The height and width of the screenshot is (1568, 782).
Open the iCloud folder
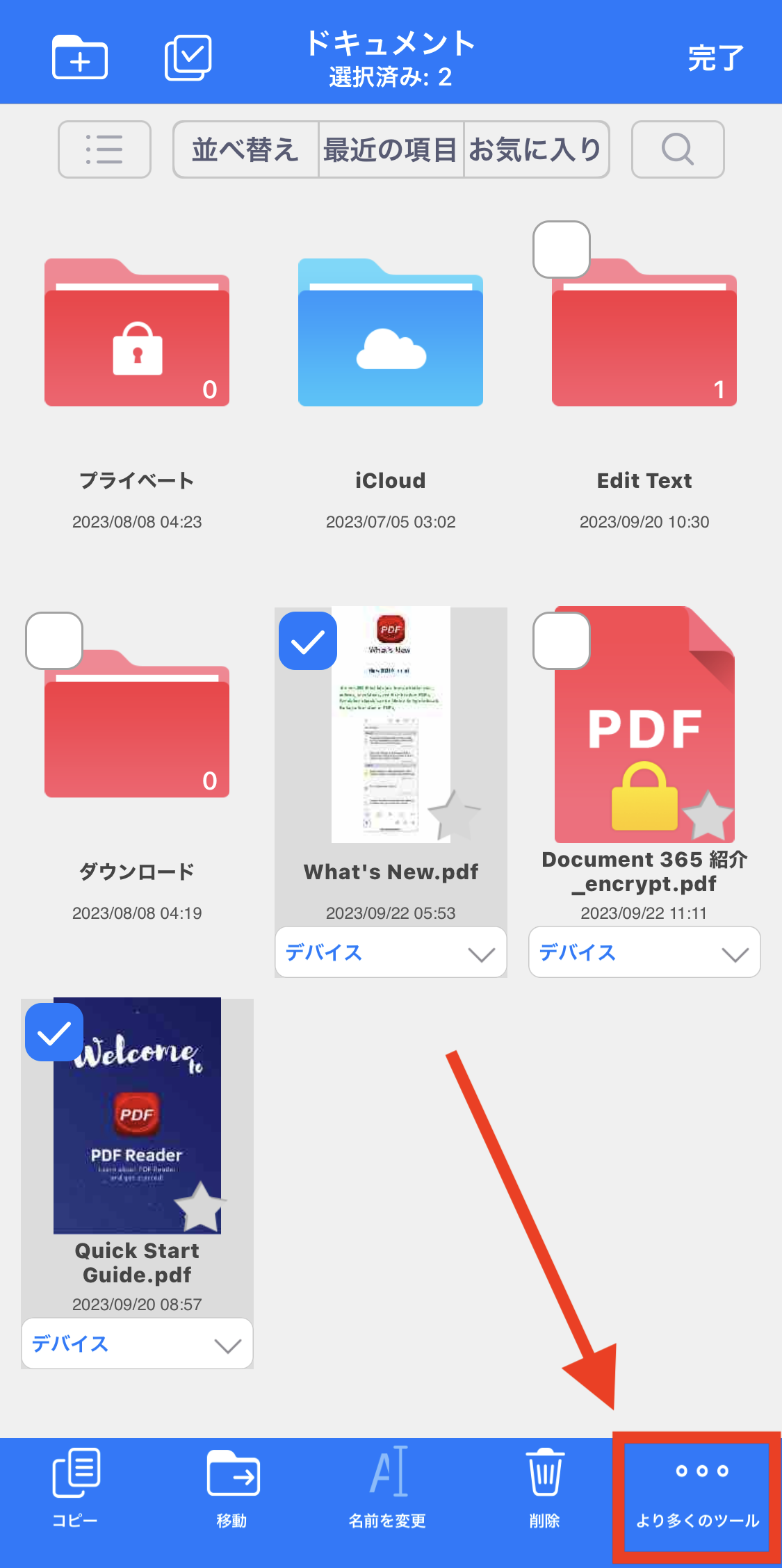click(x=391, y=334)
